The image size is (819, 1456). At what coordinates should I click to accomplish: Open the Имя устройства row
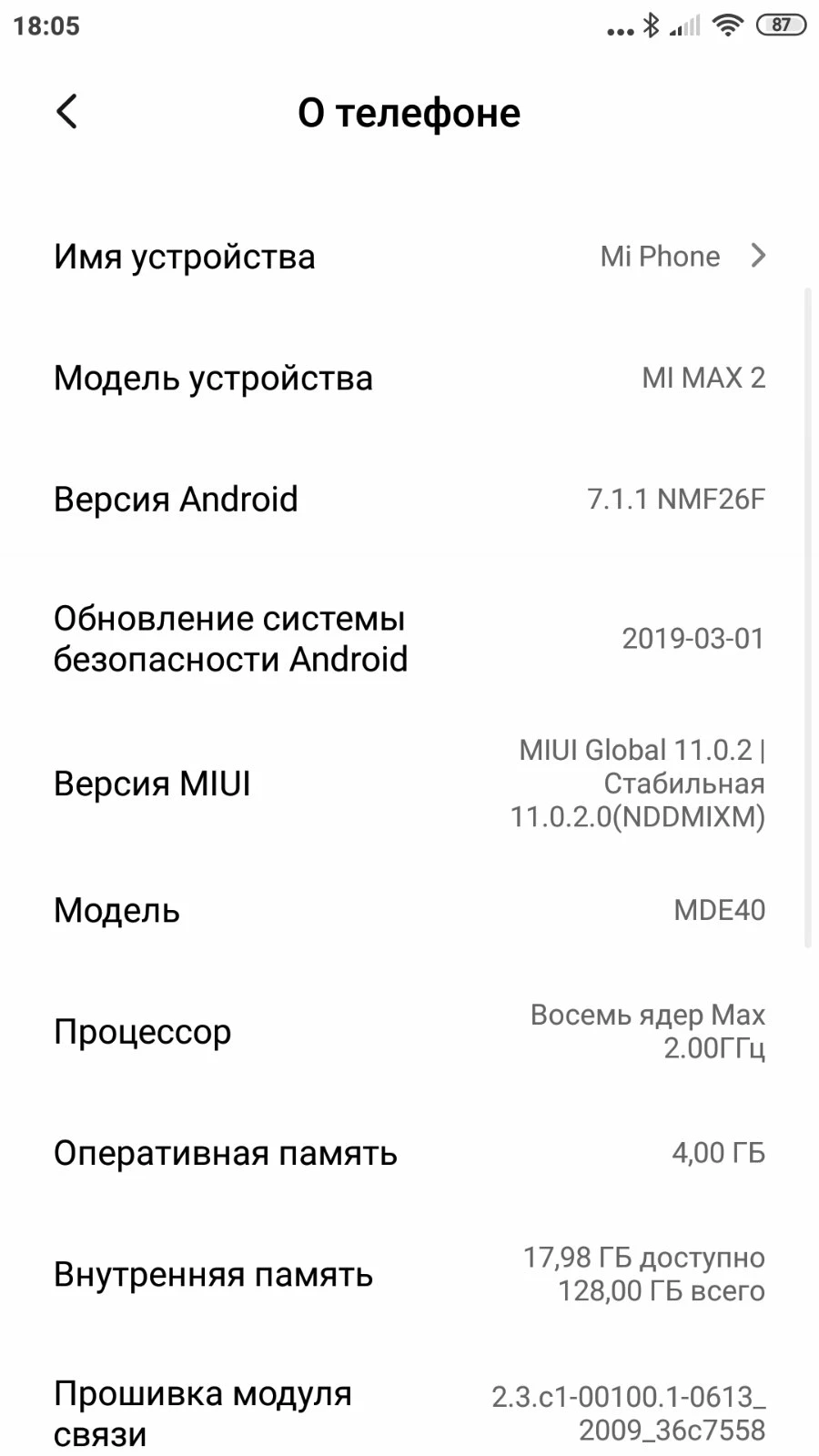[x=409, y=257]
